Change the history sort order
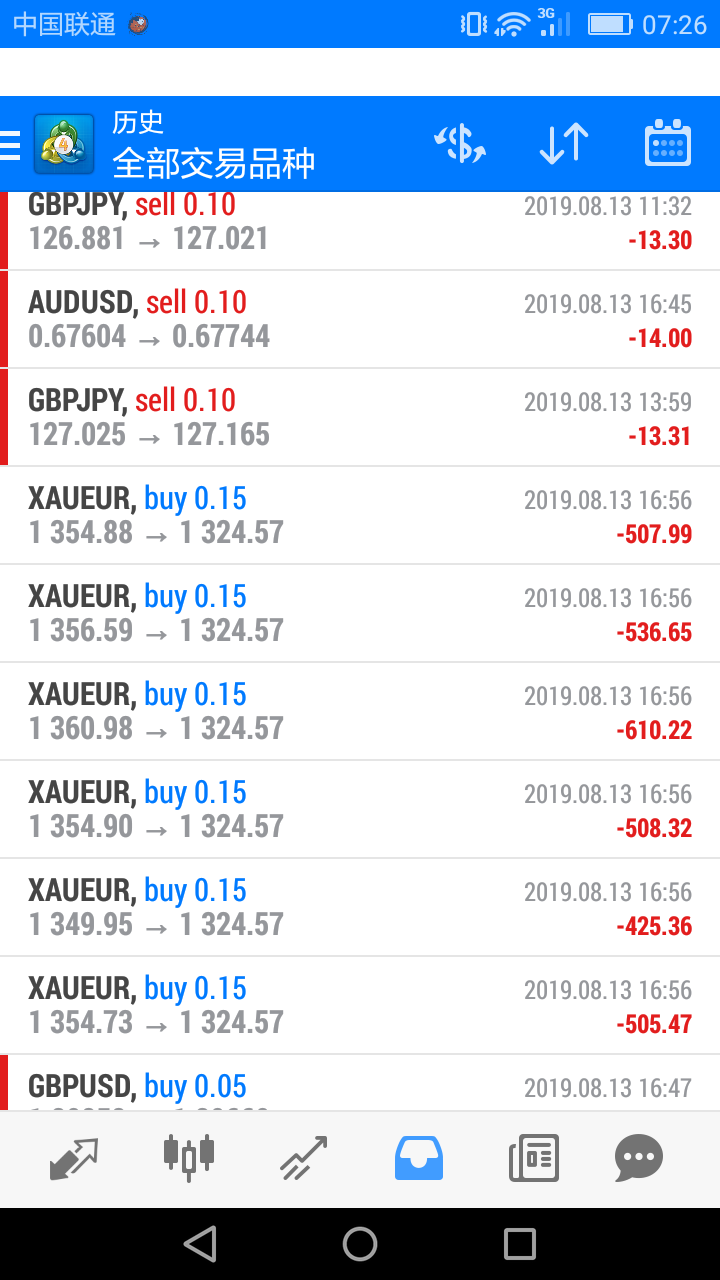This screenshot has width=720, height=1280. click(563, 145)
